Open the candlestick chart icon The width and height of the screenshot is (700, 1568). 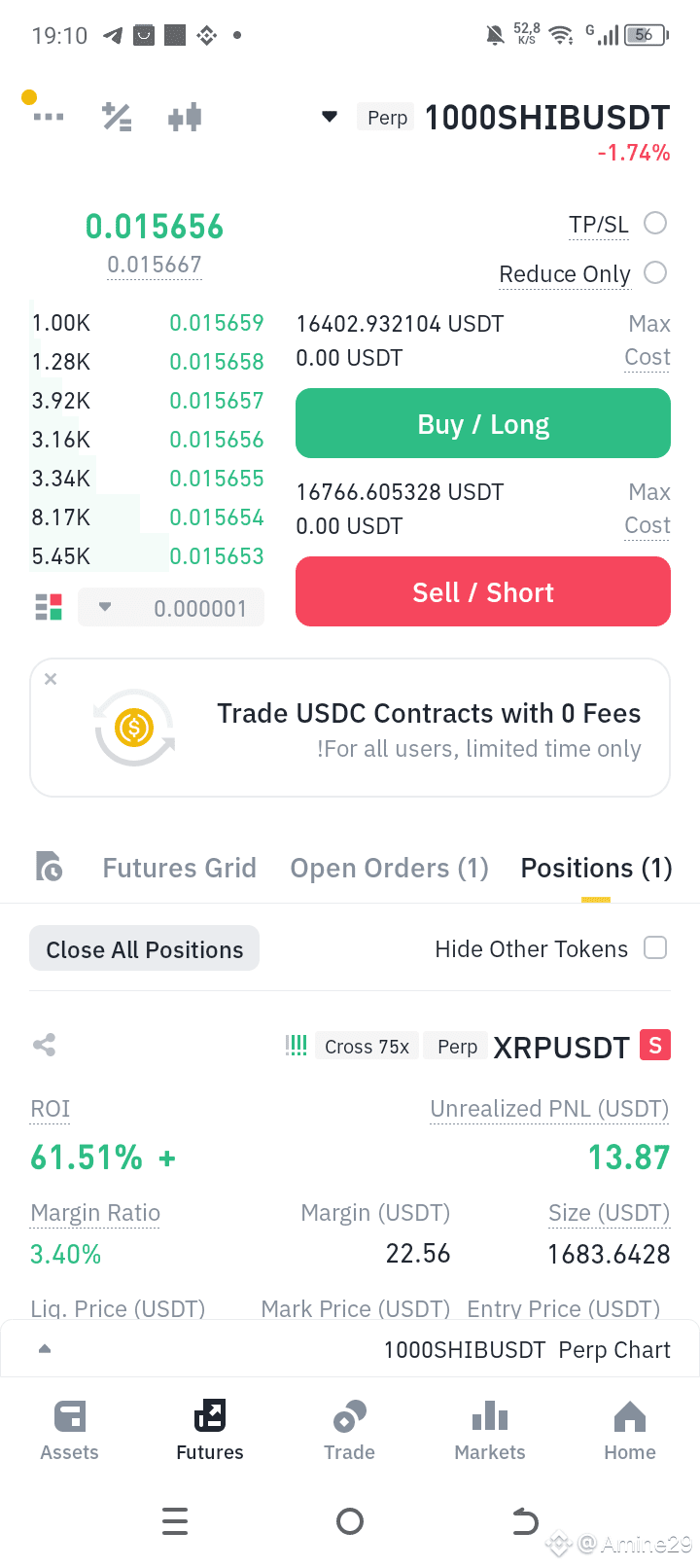pyautogui.click(x=185, y=118)
